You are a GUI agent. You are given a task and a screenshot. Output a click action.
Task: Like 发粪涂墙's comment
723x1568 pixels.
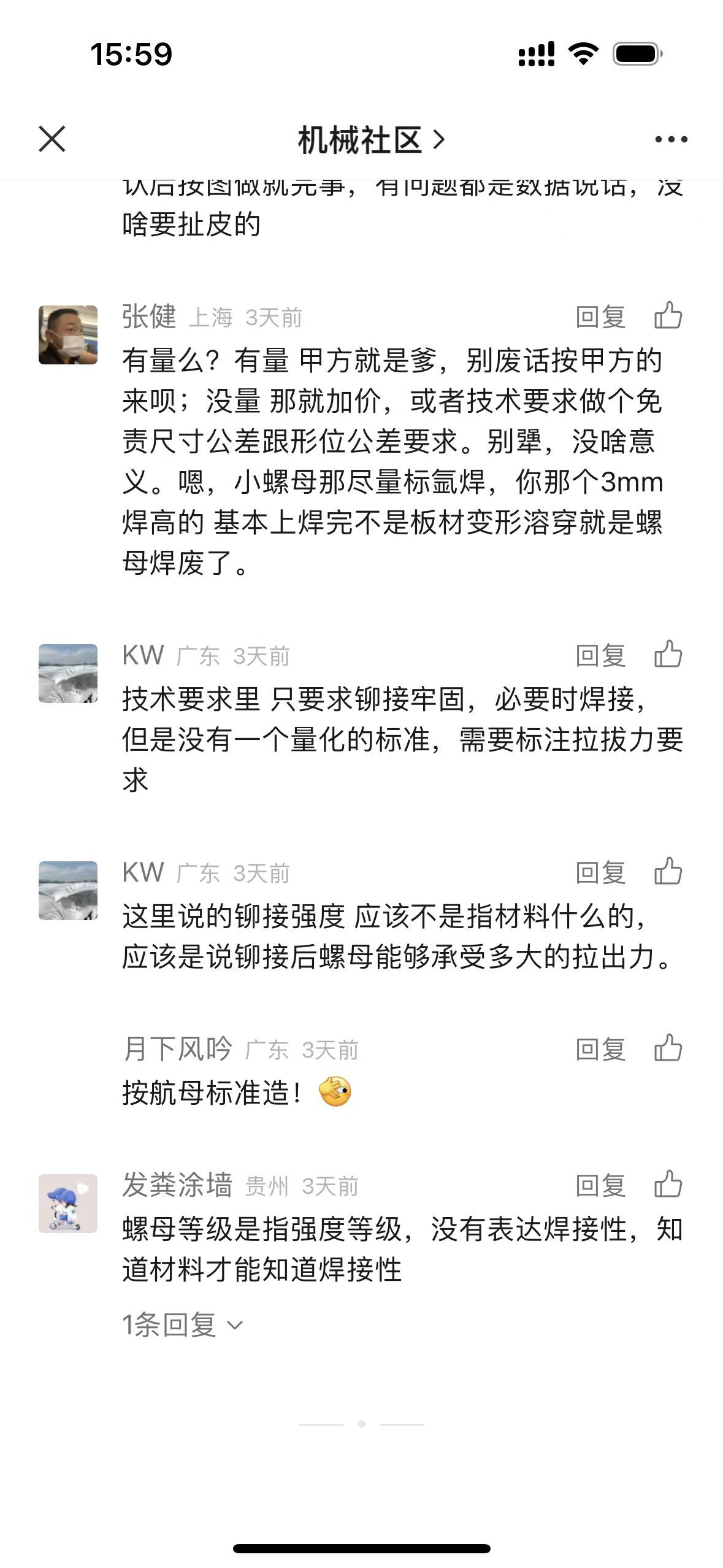point(668,1185)
